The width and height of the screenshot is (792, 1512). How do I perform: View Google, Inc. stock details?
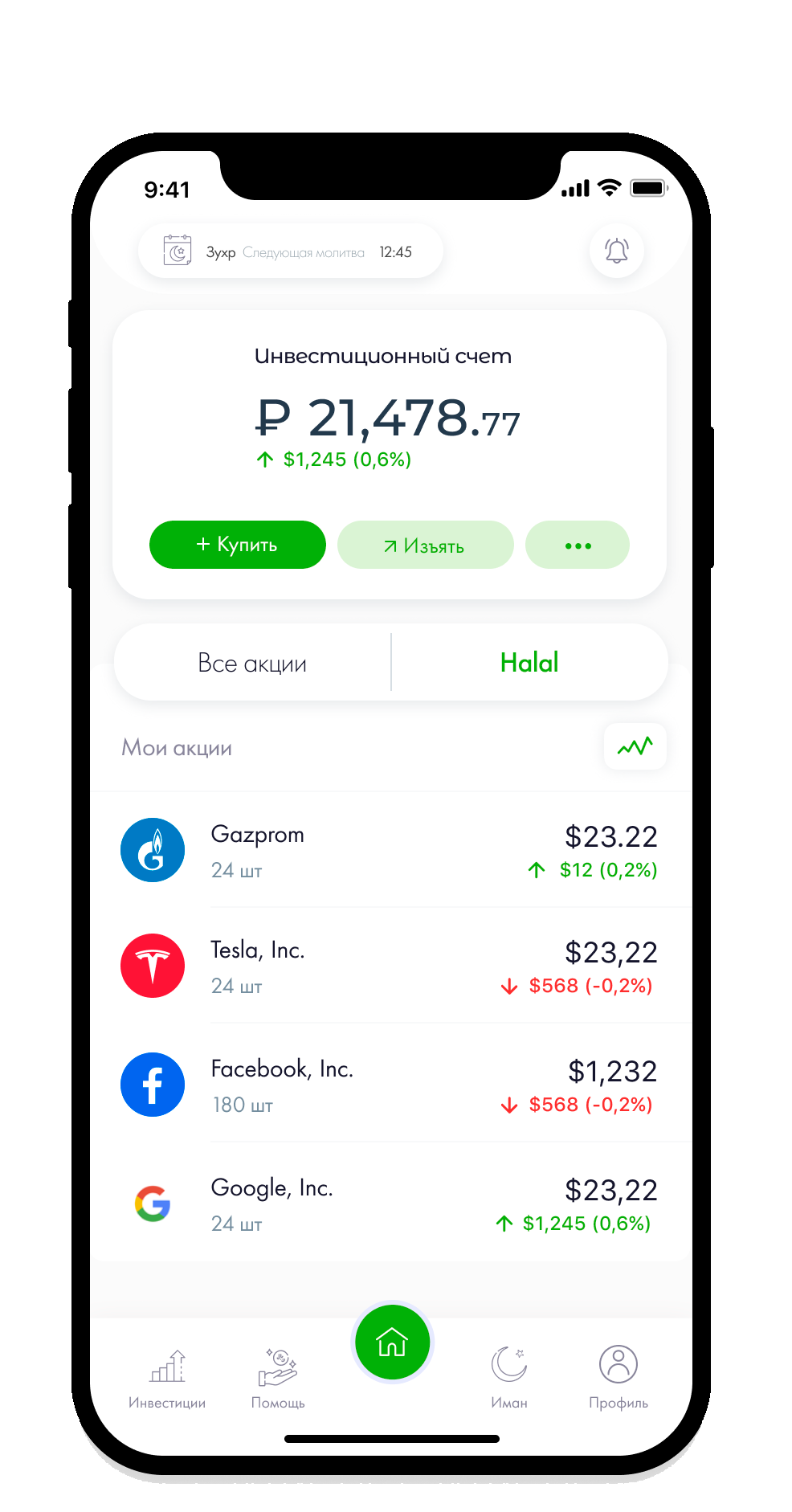(x=390, y=1203)
